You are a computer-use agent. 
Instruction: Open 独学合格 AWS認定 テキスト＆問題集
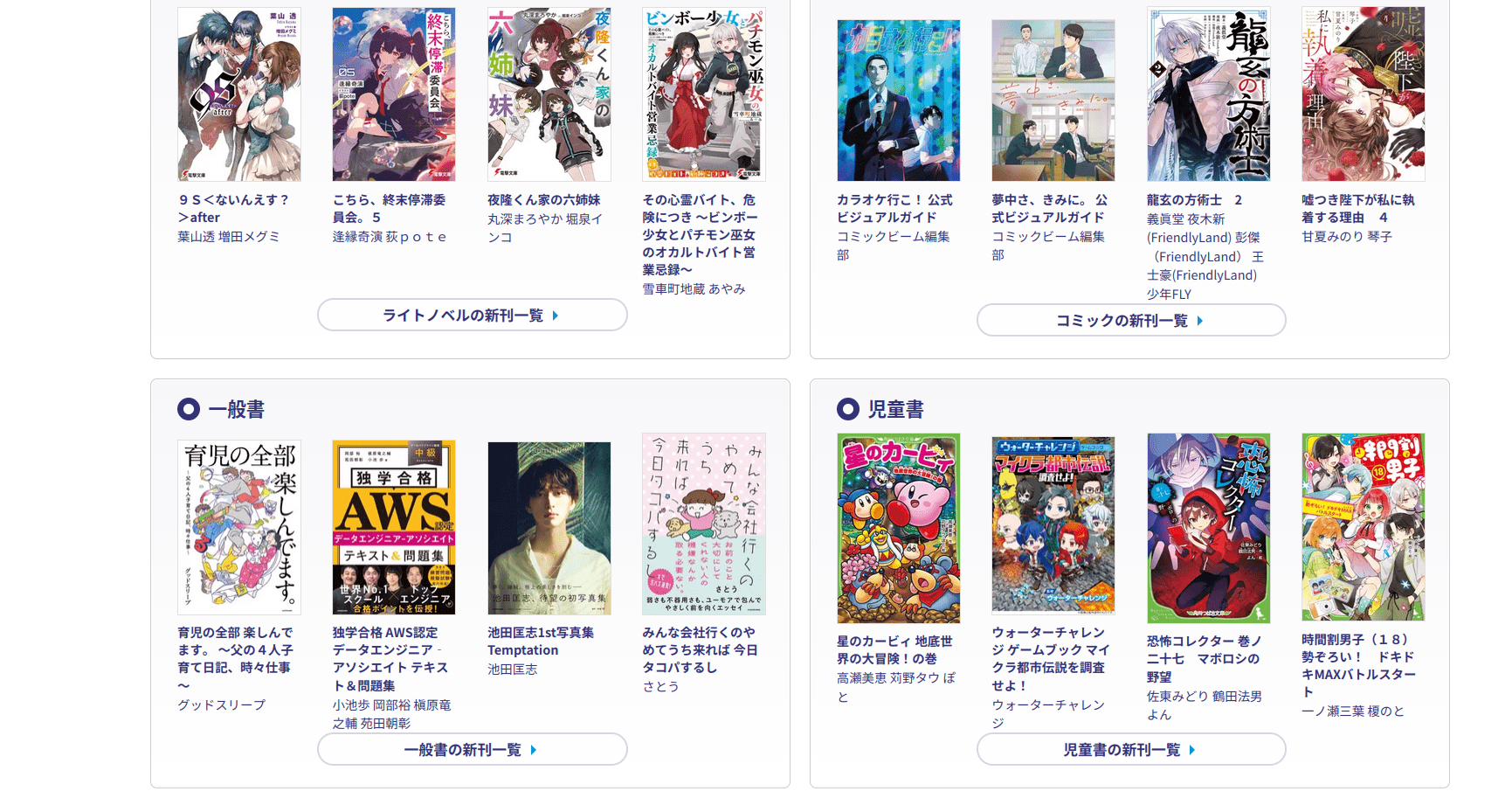[x=393, y=527]
